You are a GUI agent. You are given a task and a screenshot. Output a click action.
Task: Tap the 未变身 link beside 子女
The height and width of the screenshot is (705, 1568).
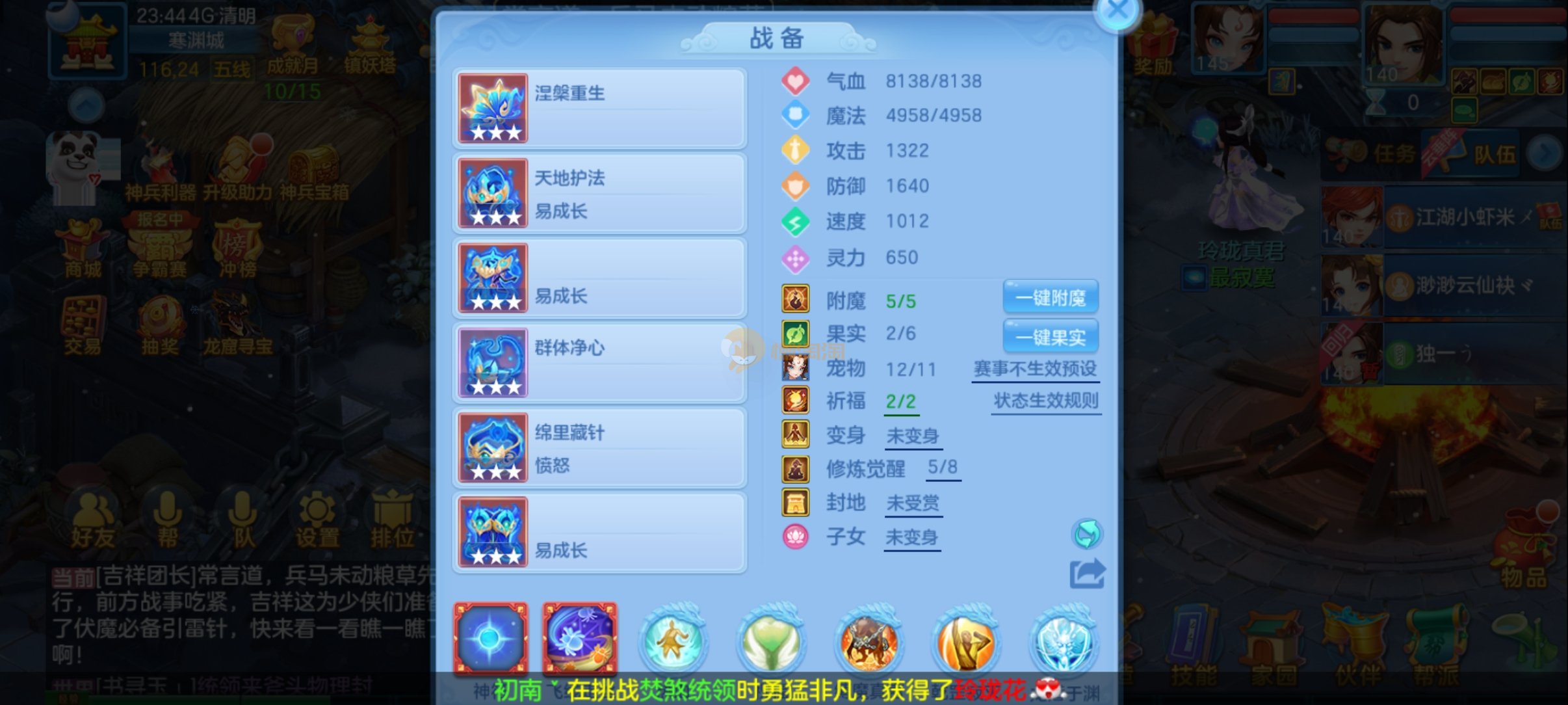[x=911, y=538]
